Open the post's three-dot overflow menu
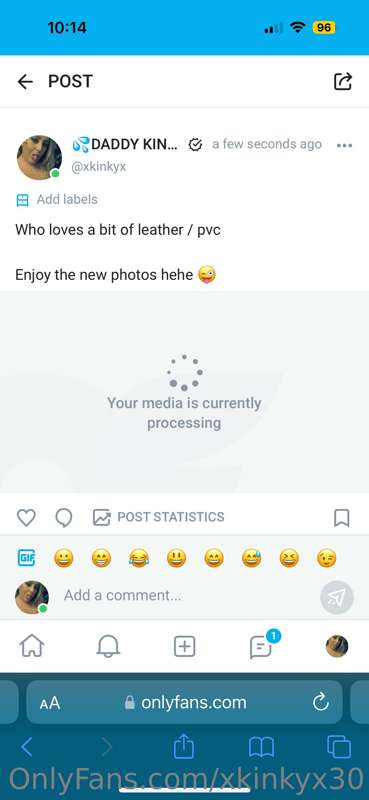This screenshot has height=800, width=369. coord(345,145)
